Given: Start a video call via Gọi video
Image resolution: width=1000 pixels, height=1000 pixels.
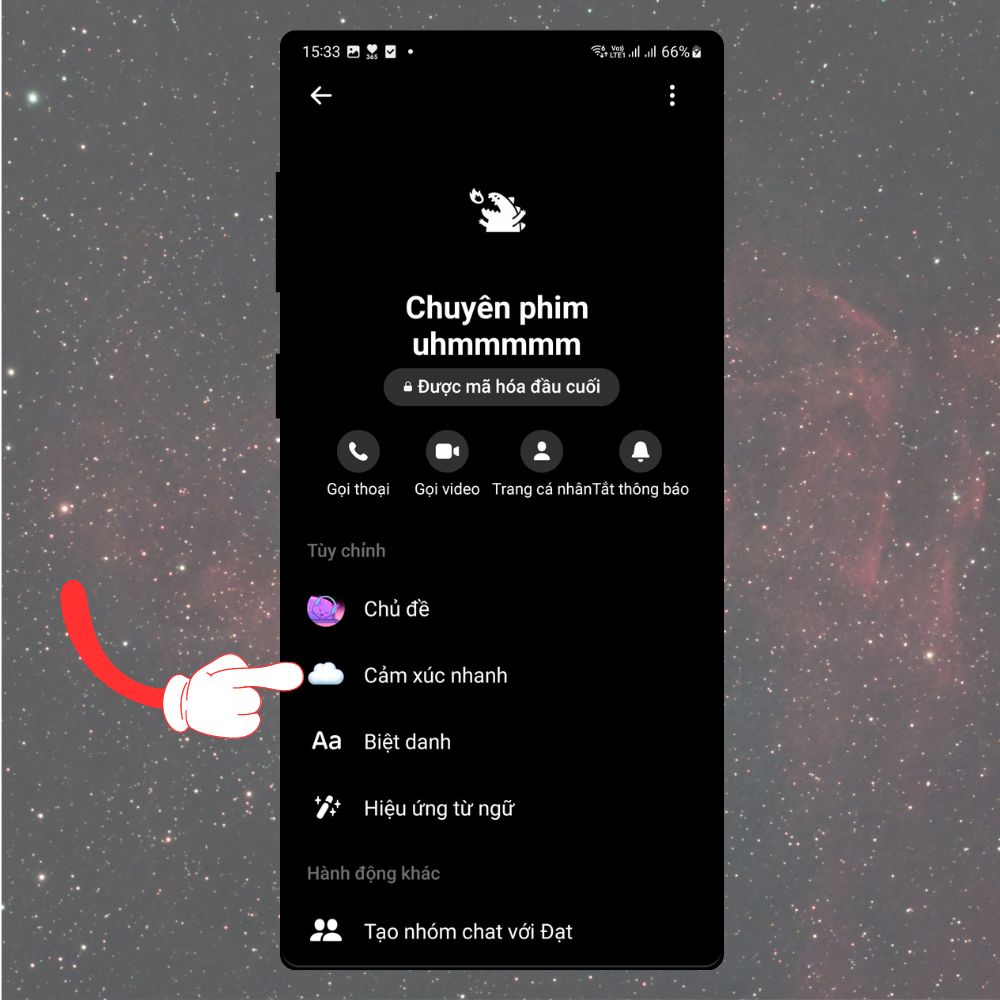Looking at the screenshot, I should click(x=447, y=452).
